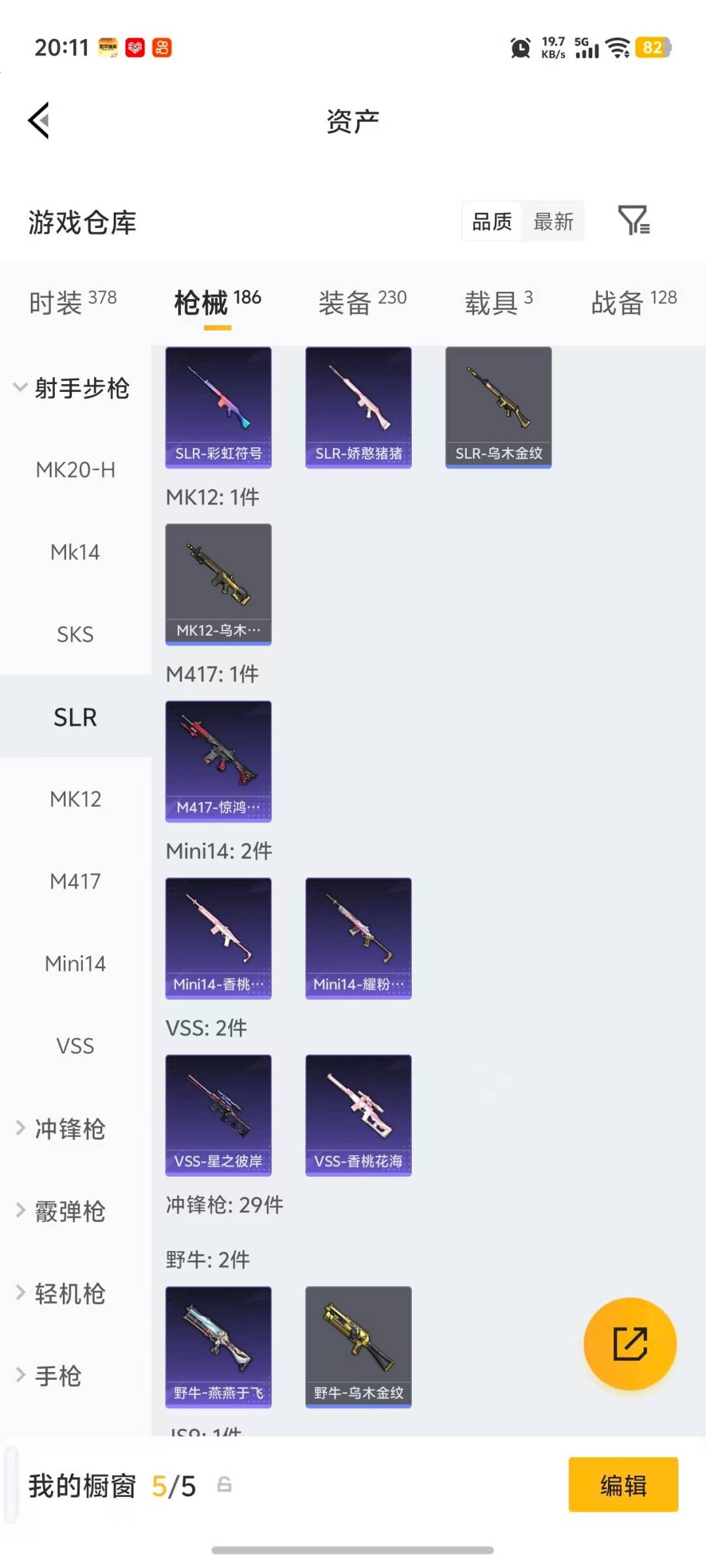Open the 野牛-乌木金纹 shotgun skin
Viewport: 706px width, 1568px height.
point(358,1346)
